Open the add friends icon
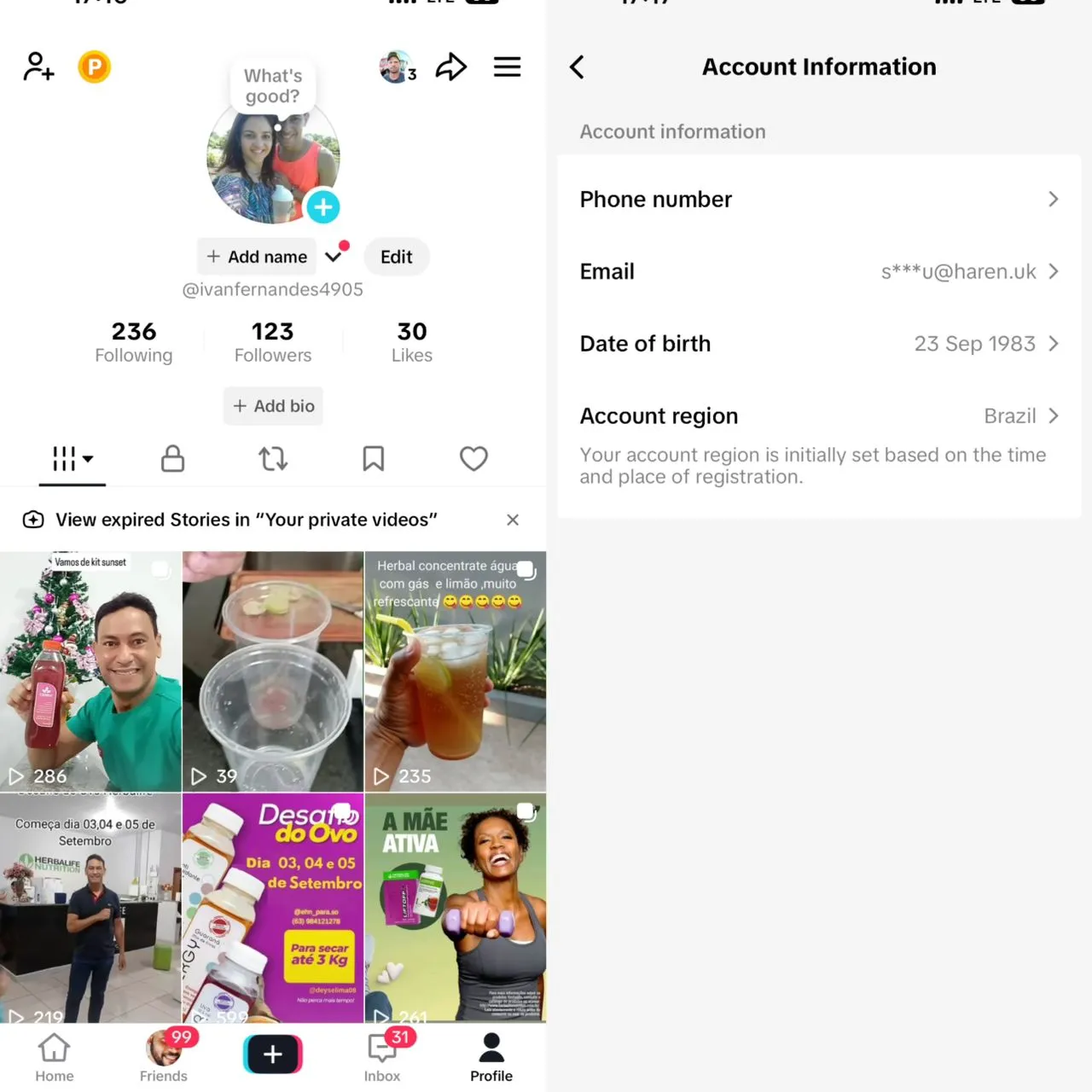The height and width of the screenshot is (1092, 1092). (38, 67)
